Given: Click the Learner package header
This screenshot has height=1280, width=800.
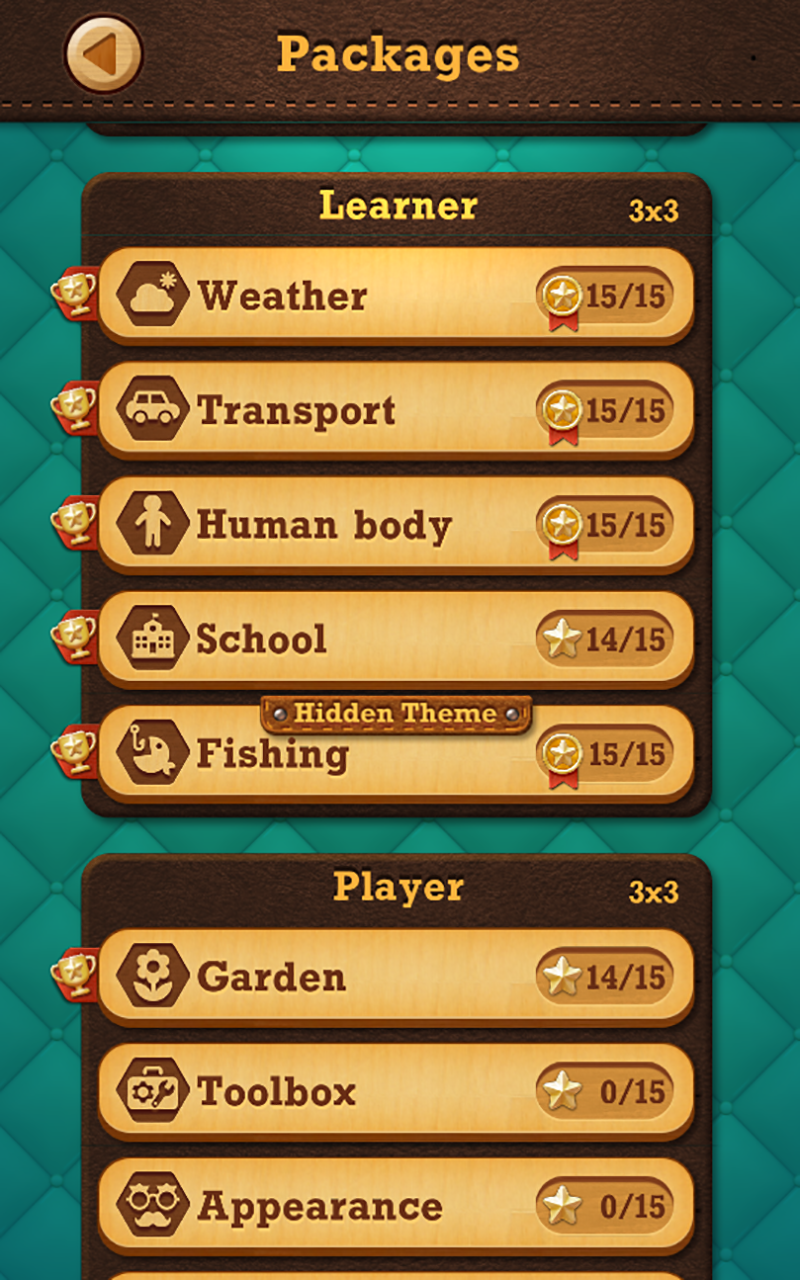Looking at the screenshot, I should [398, 206].
